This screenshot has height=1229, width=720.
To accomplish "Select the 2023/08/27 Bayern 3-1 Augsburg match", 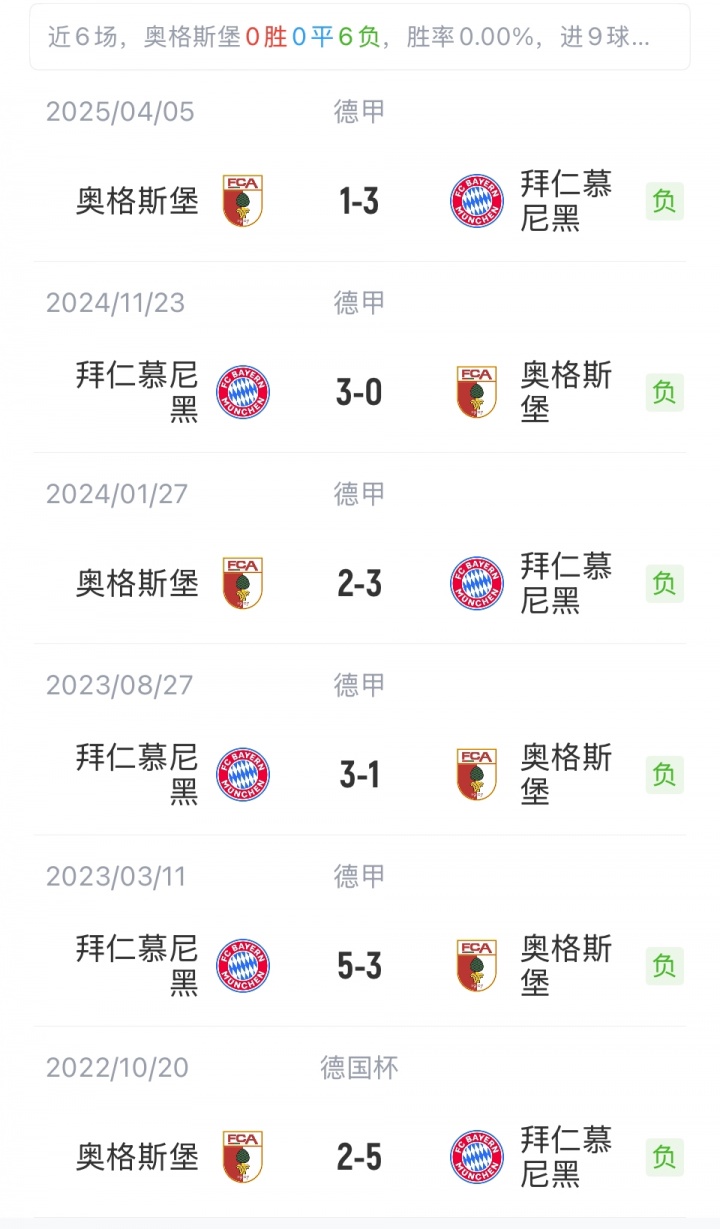I will click(x=359, y=775).
